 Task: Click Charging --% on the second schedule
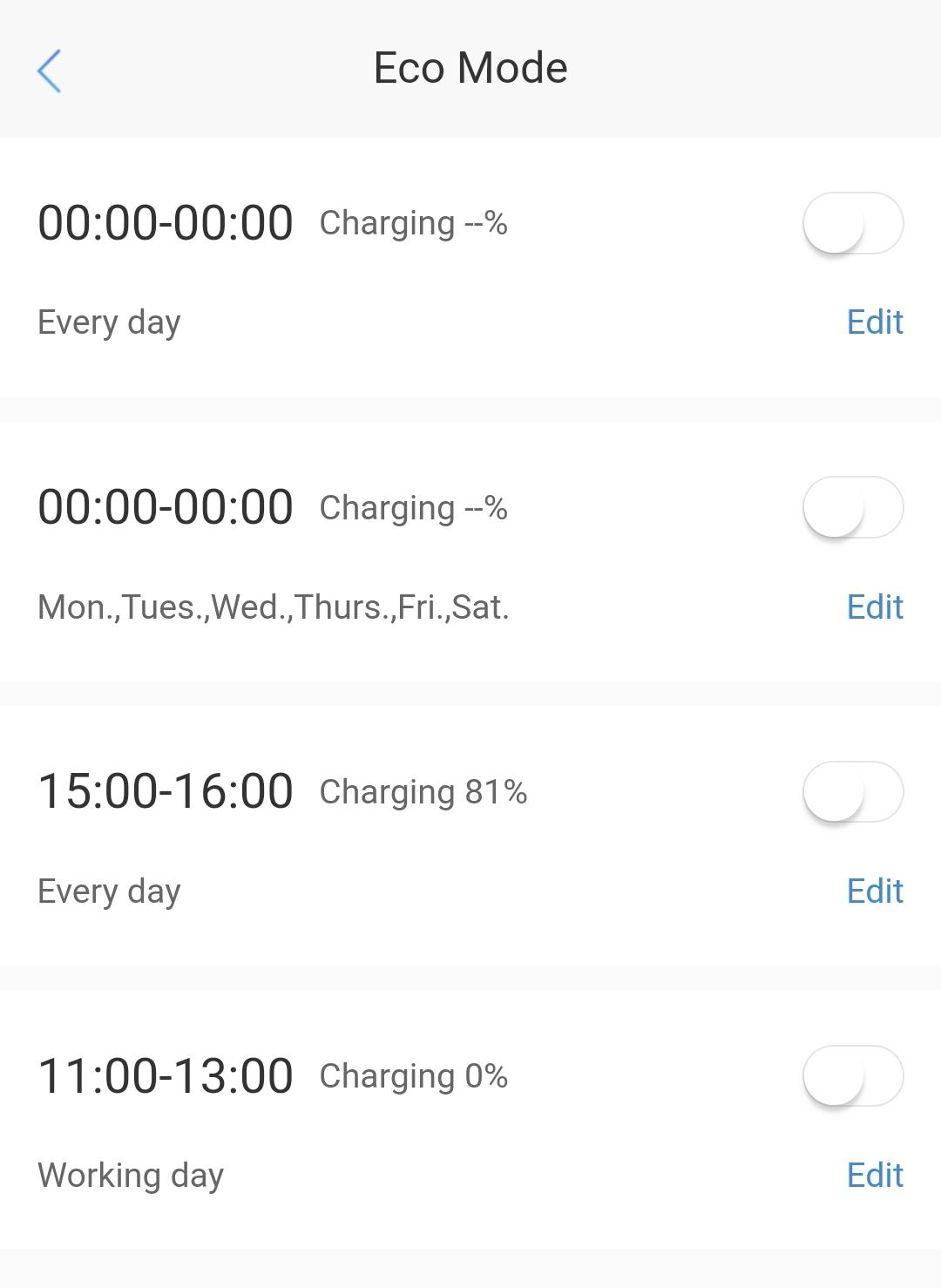tap(414, 507)
